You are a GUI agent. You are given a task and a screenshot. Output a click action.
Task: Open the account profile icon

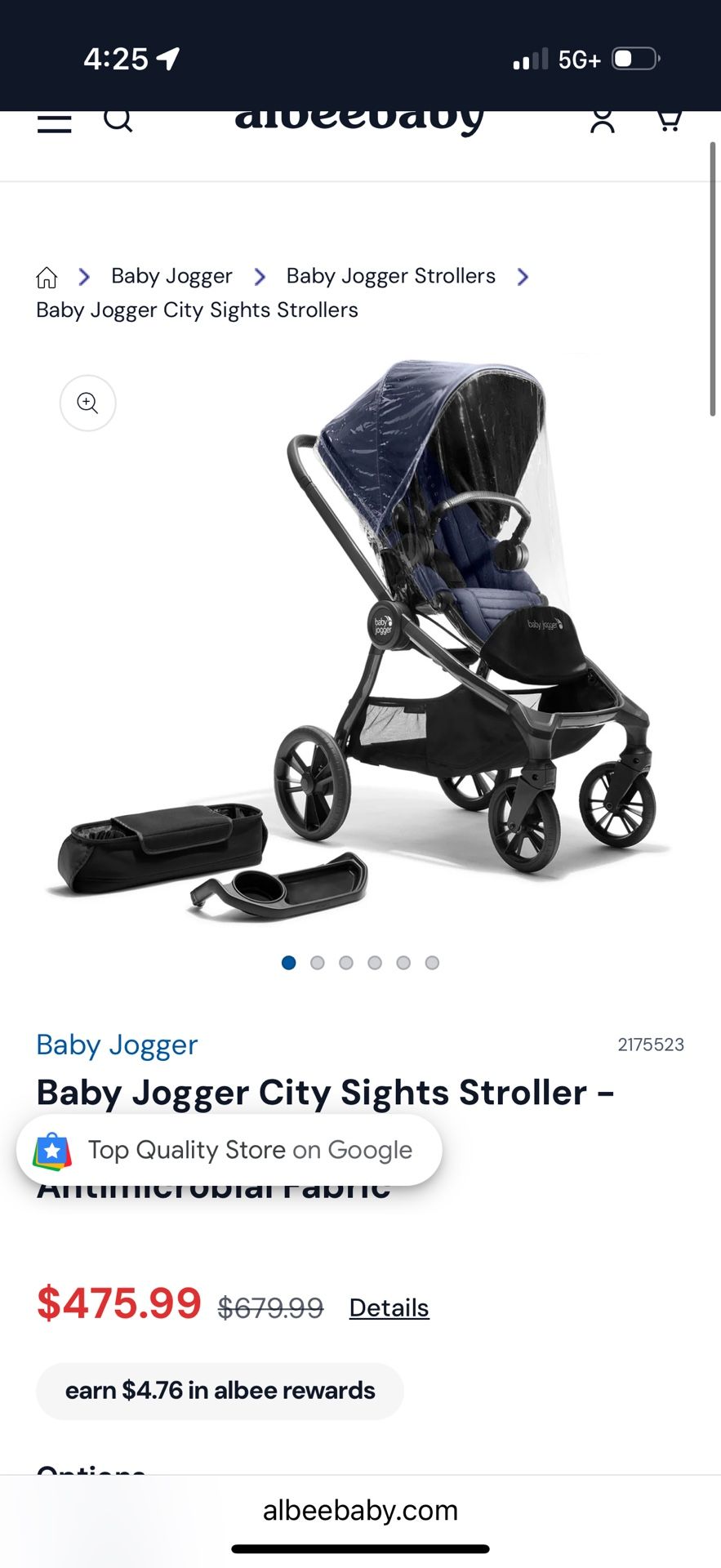click(x=602, y=121)
